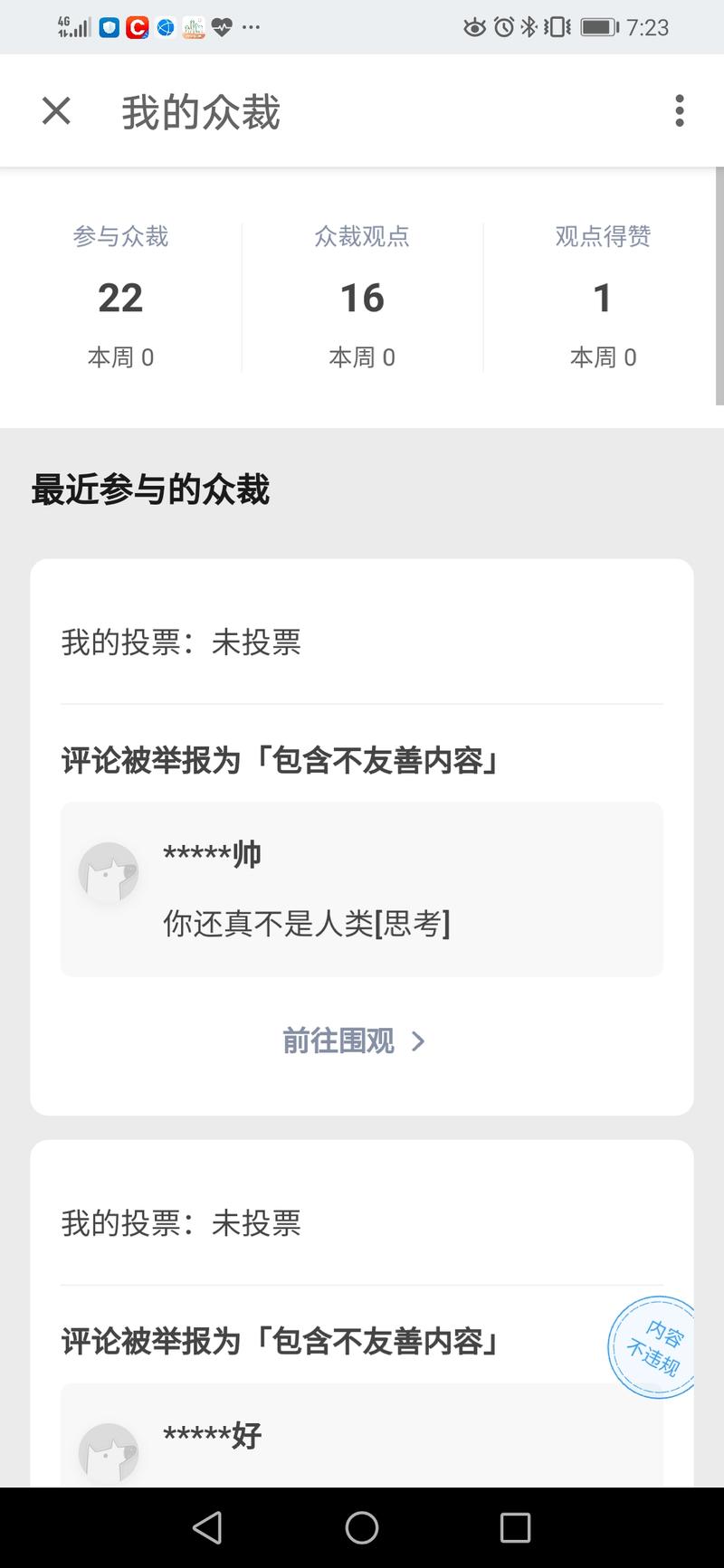Tap the eye comfort mode status icon
The image size is (724, 1568).
(x=474, y=27)
